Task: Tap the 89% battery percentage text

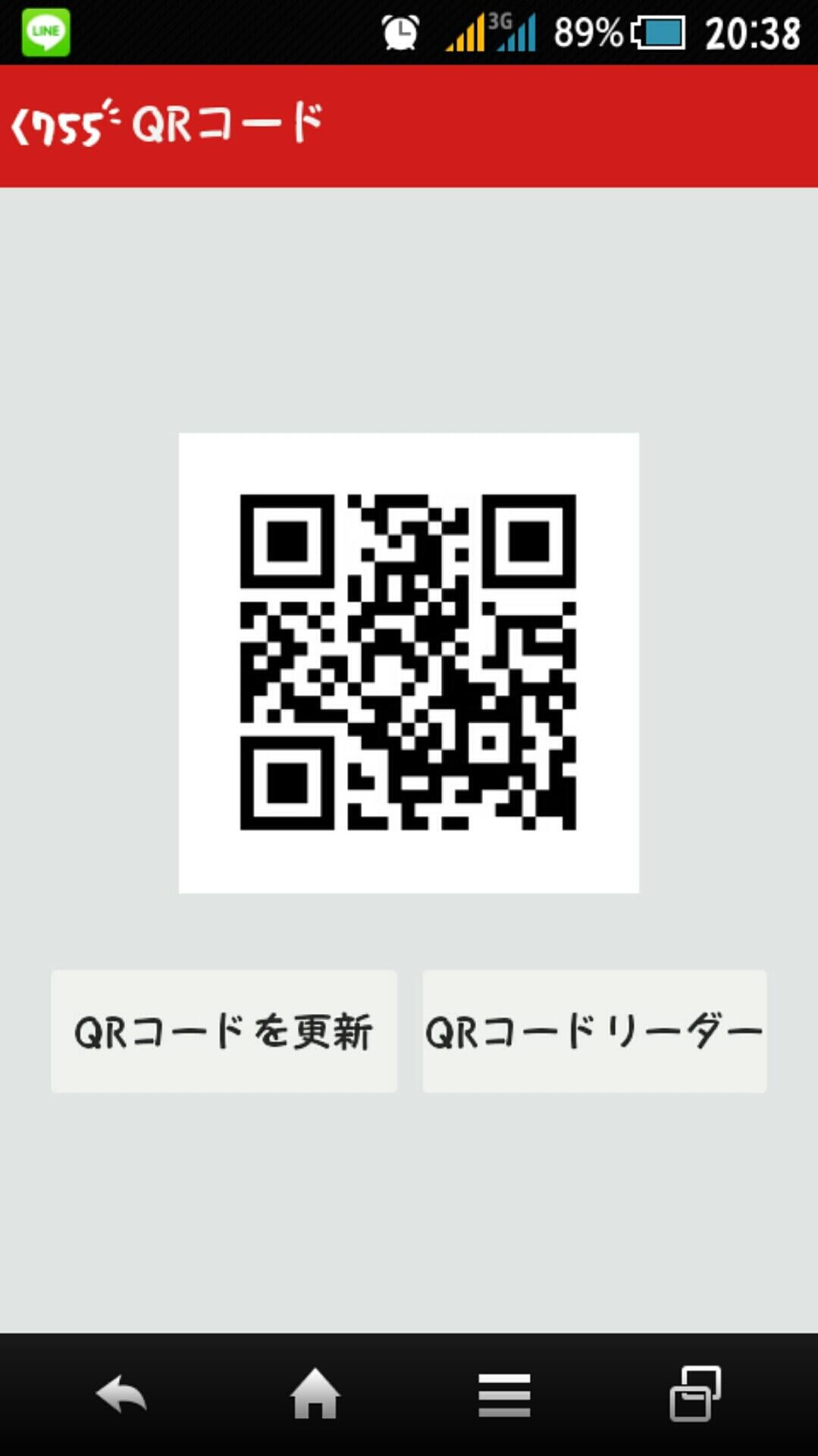Action: (590, 32)
